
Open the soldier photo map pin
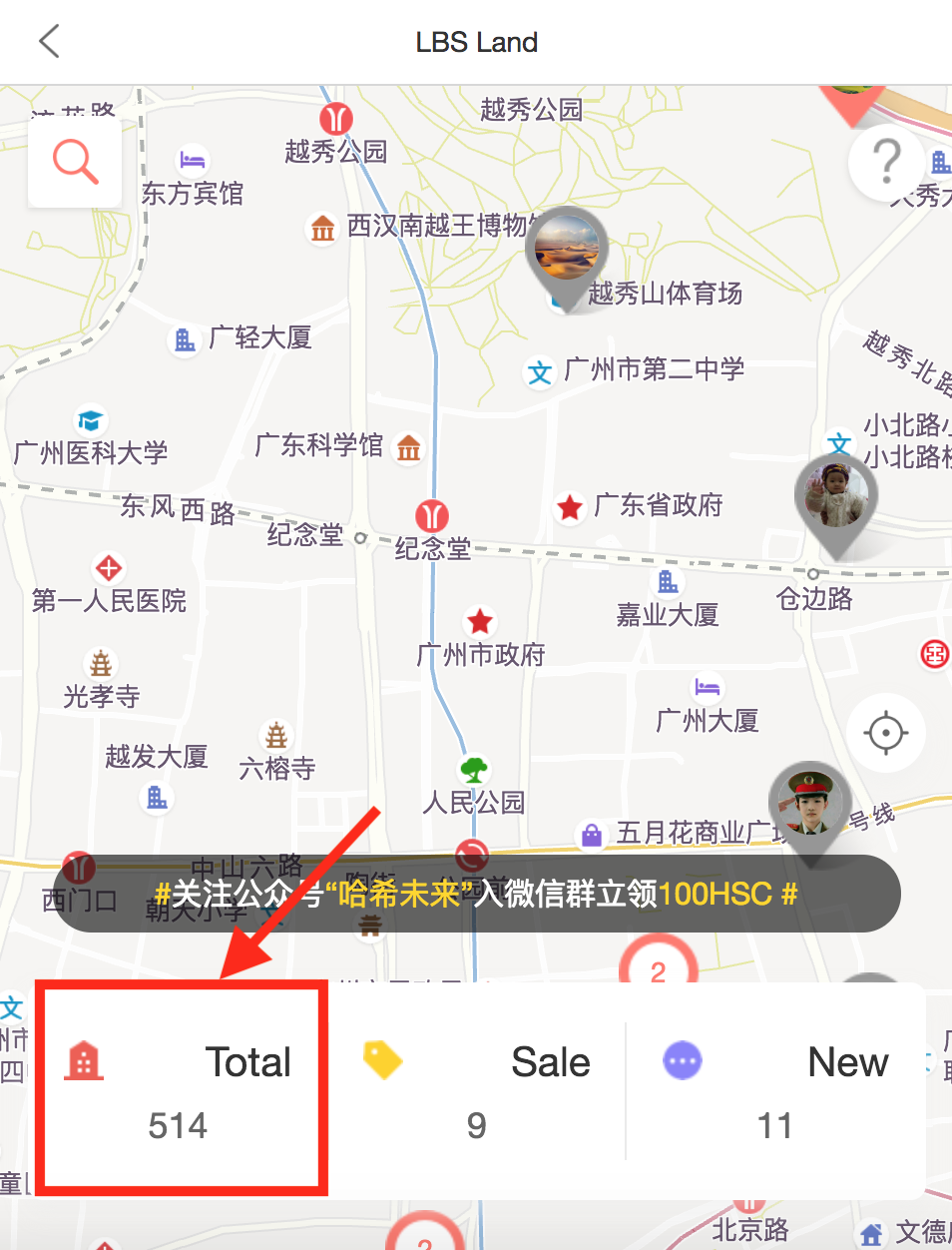pos(809,805)
